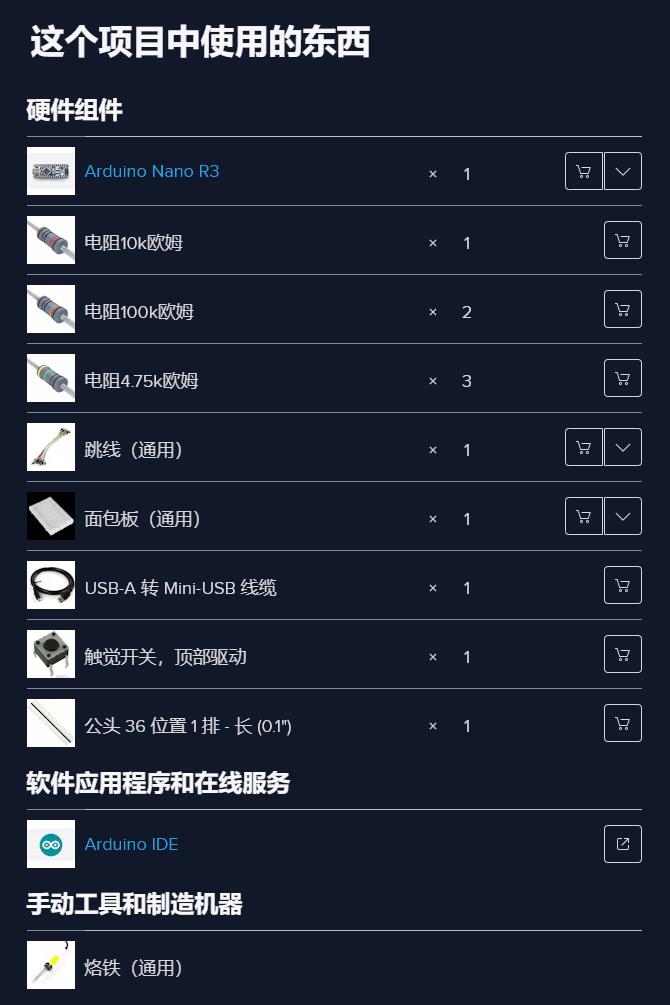
Task: Tap the cart icon for Arduino Nano R3
Action: (584, 171)
